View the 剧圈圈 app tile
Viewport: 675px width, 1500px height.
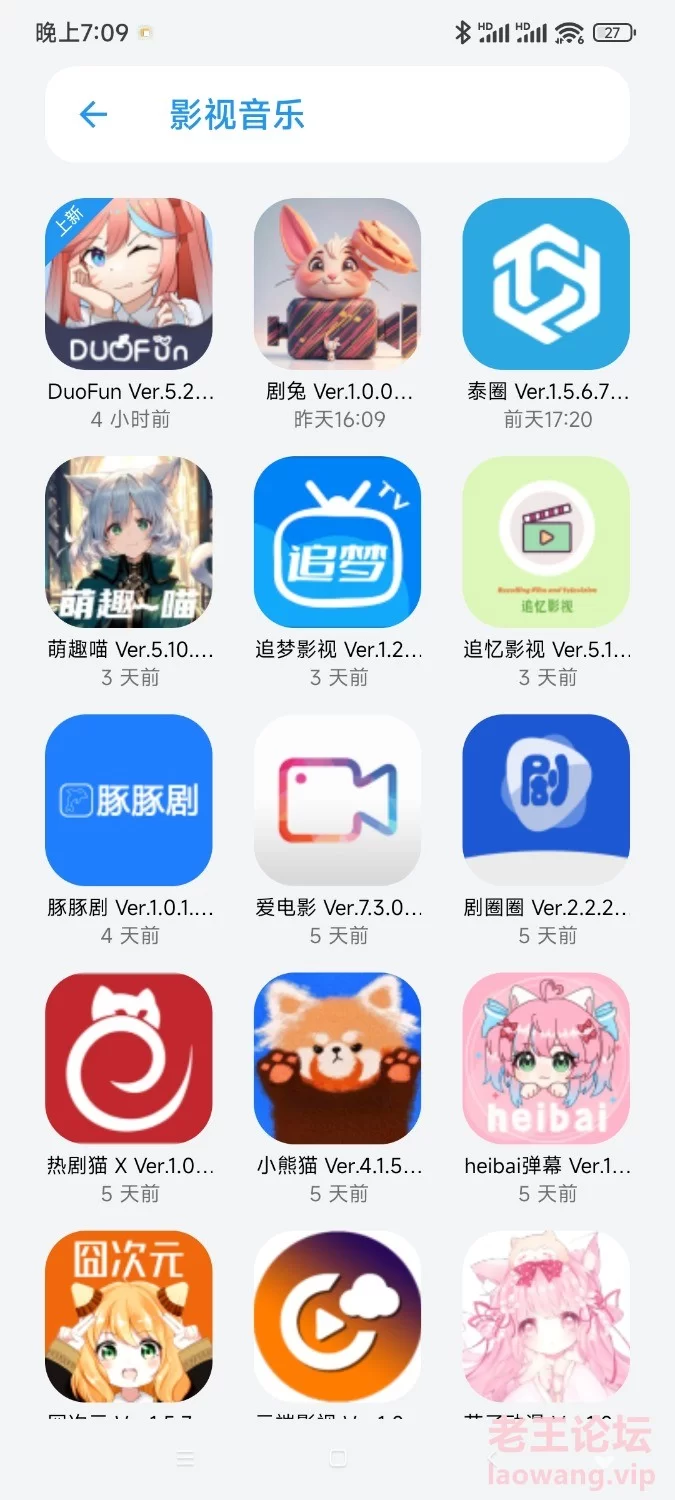pos(546,800)
